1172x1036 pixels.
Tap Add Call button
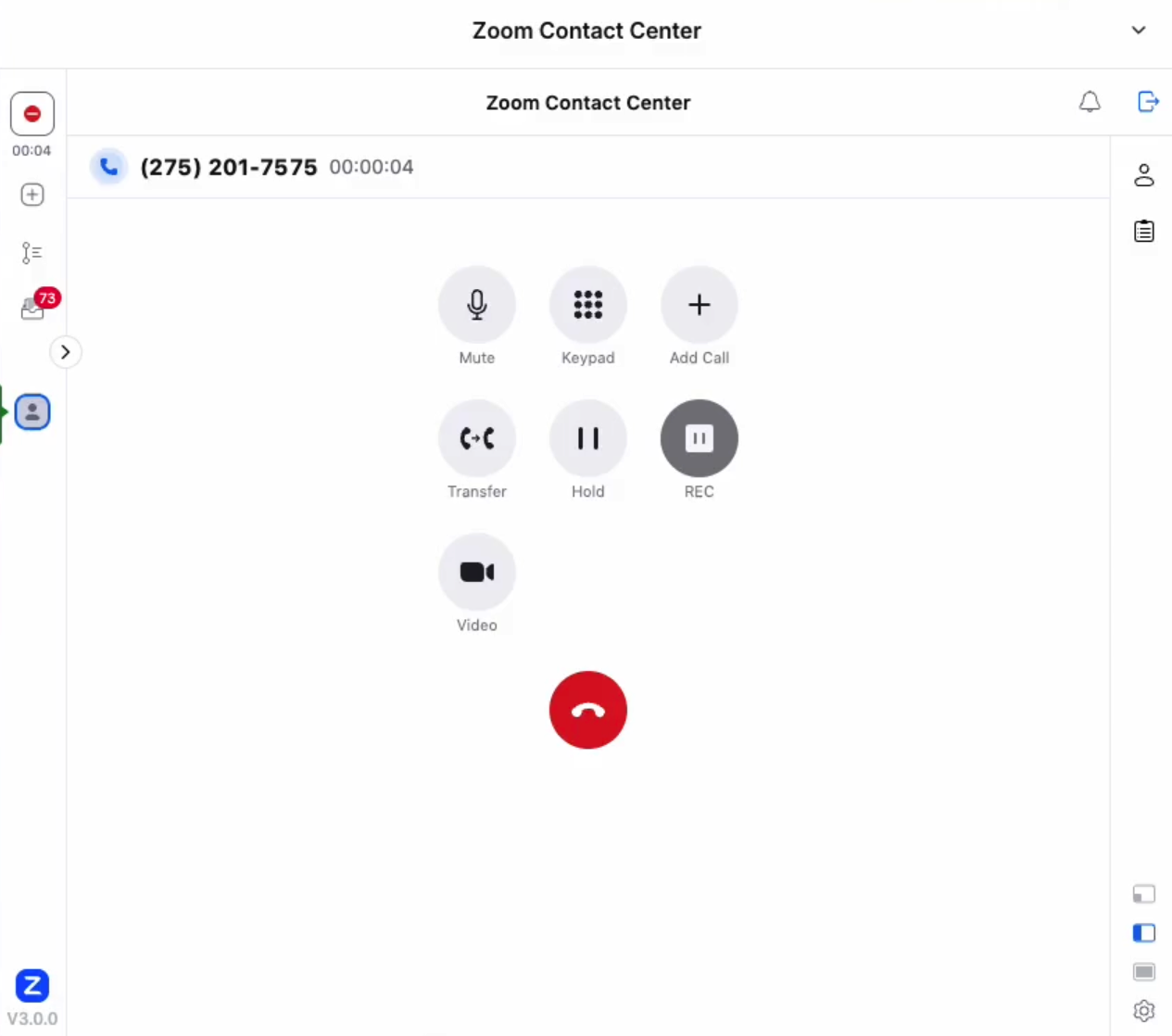point(699,305)
